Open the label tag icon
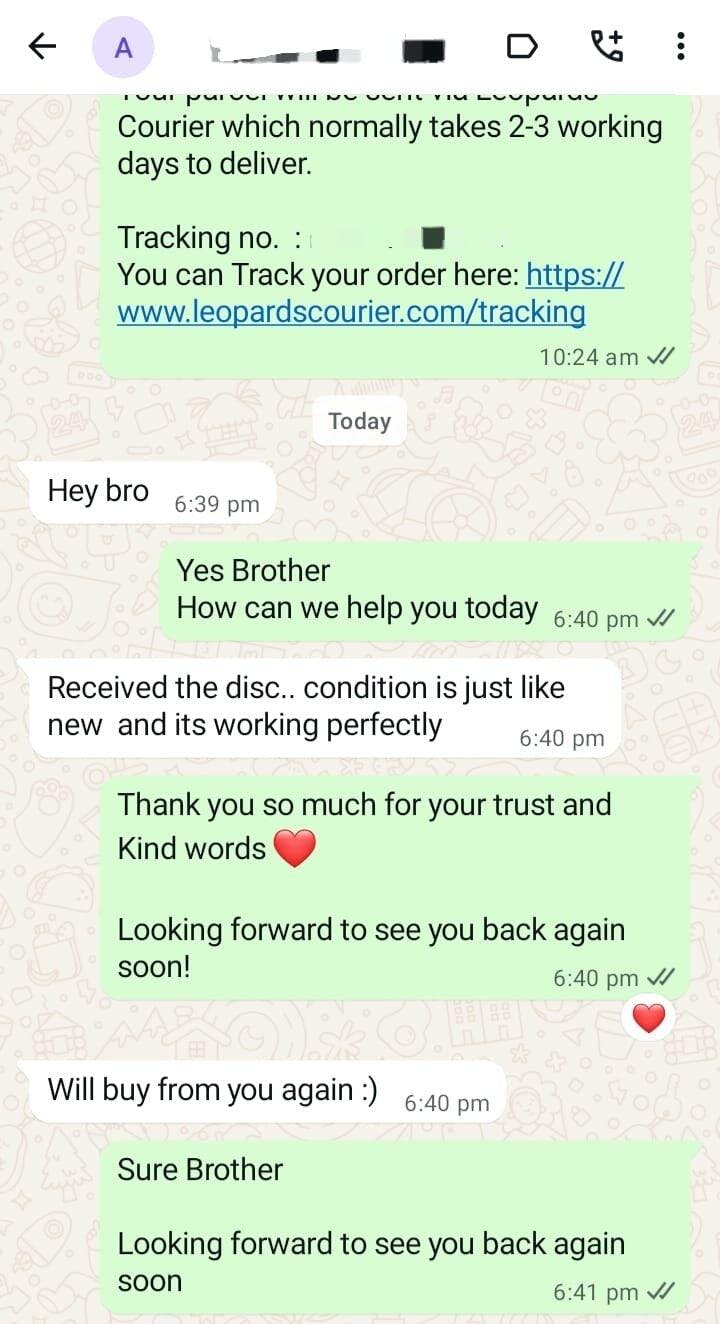Viewport: 720px width, 1324px height. click(522, 46)
